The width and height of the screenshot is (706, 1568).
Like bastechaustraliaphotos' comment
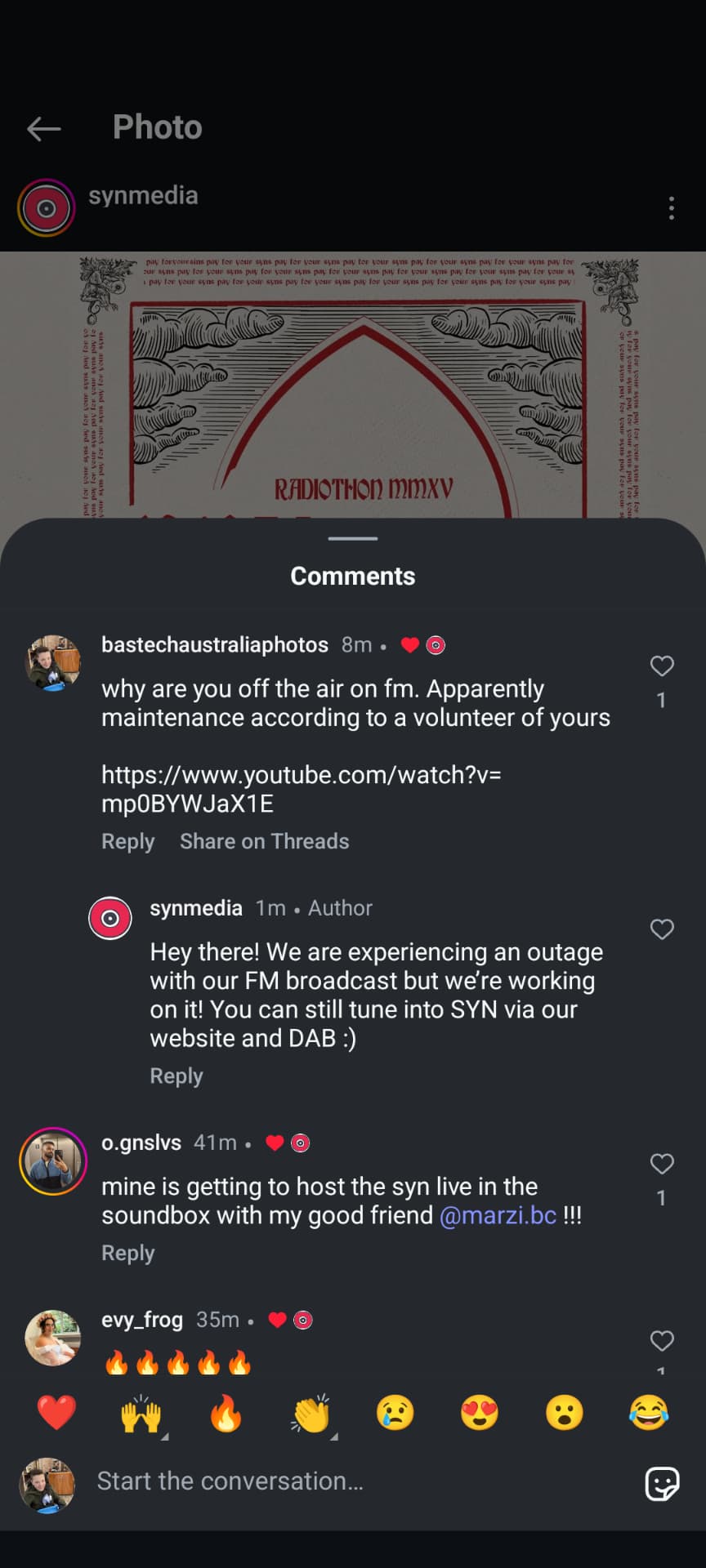click(x=661, y=666)
